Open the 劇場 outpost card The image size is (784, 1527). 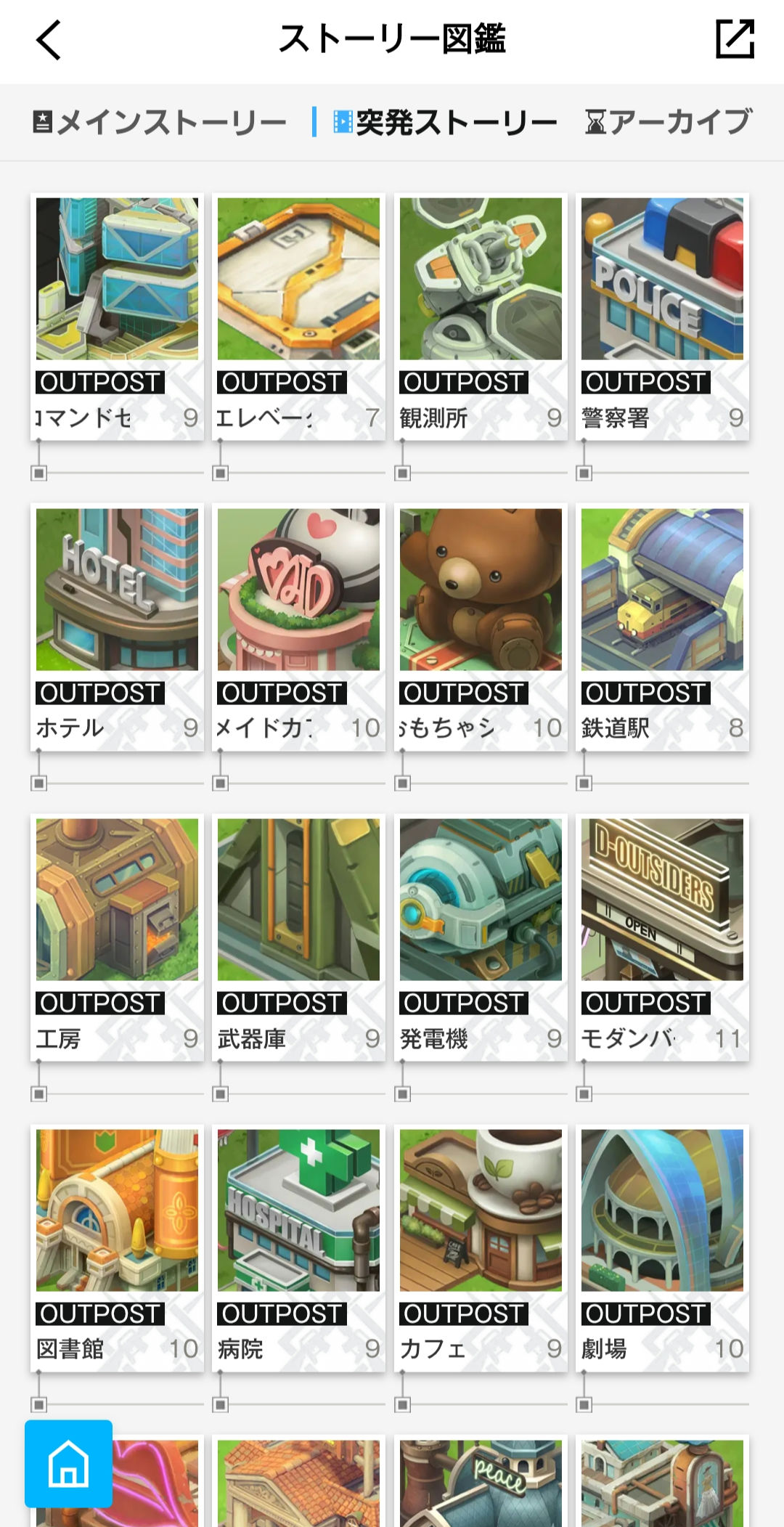662,1248
